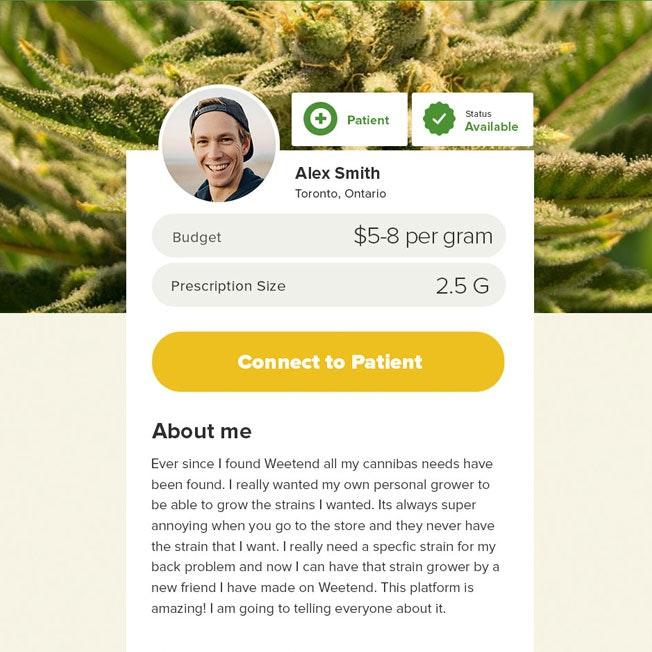Select the Patient badge
652x652 pixels.
click(349, 120)
